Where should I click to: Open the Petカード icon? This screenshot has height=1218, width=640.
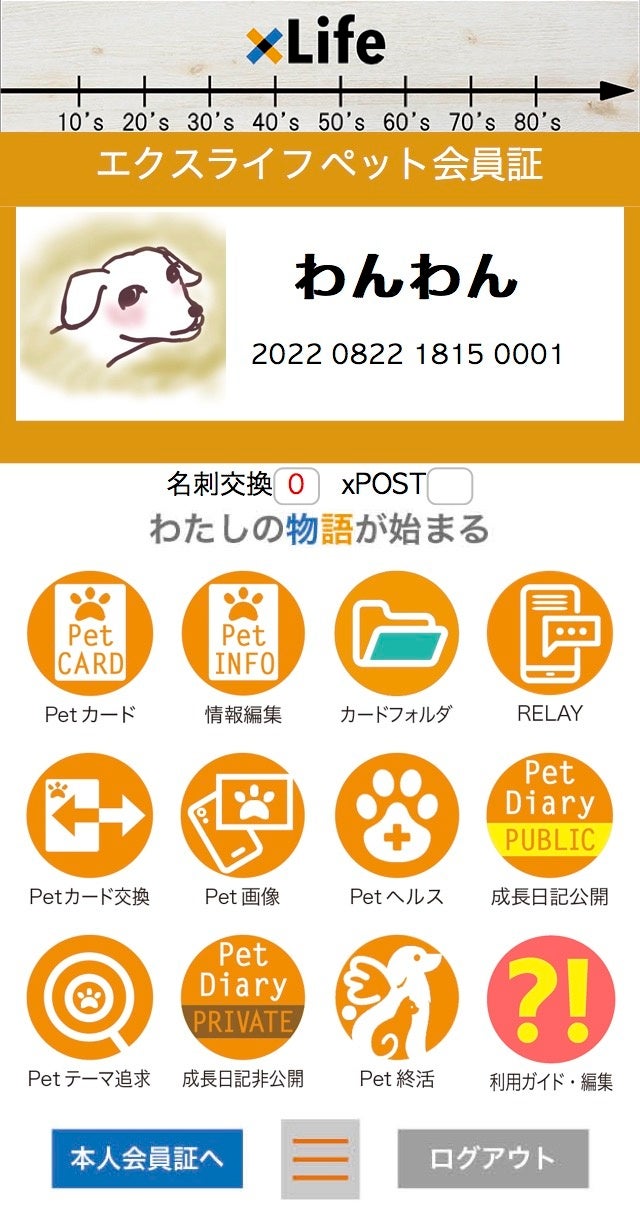point(90,634)
